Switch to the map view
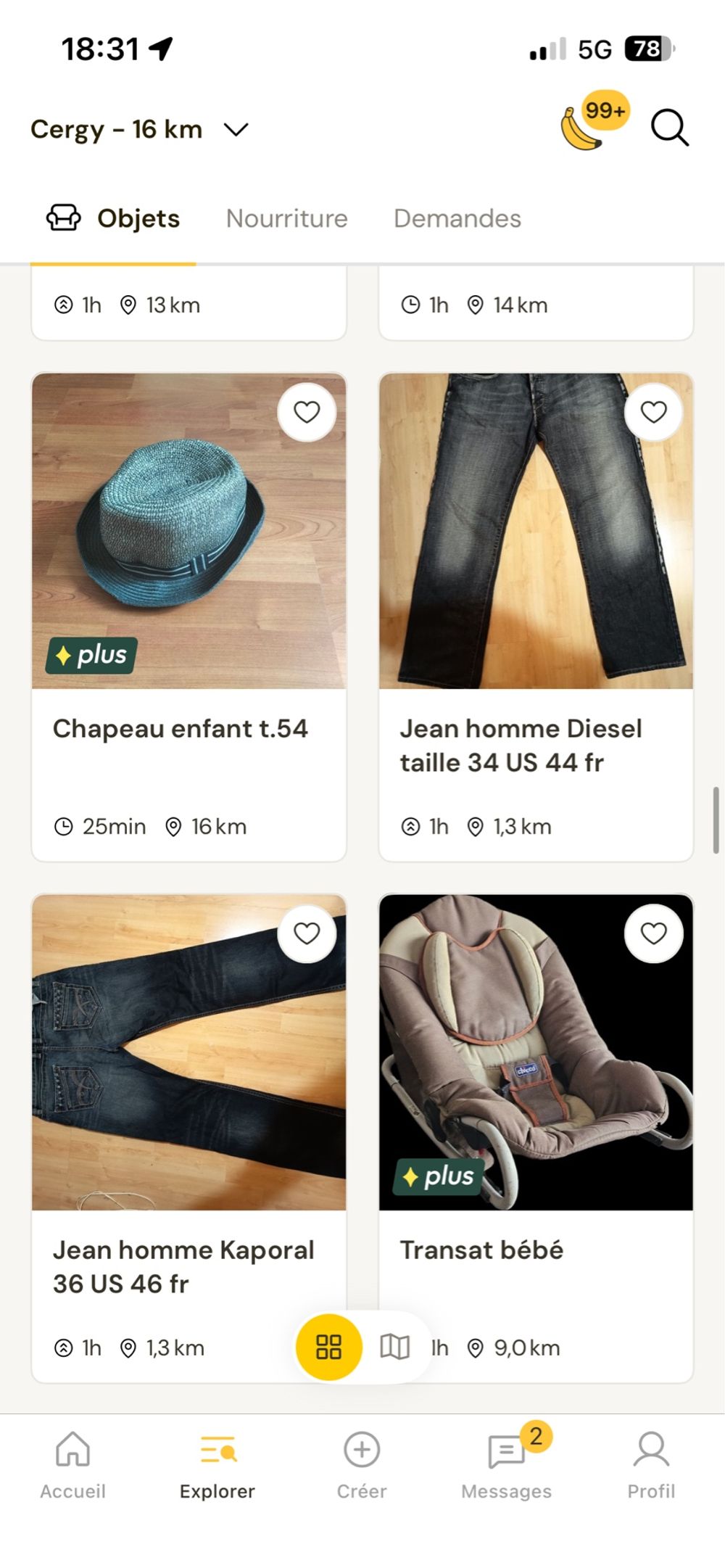The image size is (725, 1568). (x=395, y=1347)
